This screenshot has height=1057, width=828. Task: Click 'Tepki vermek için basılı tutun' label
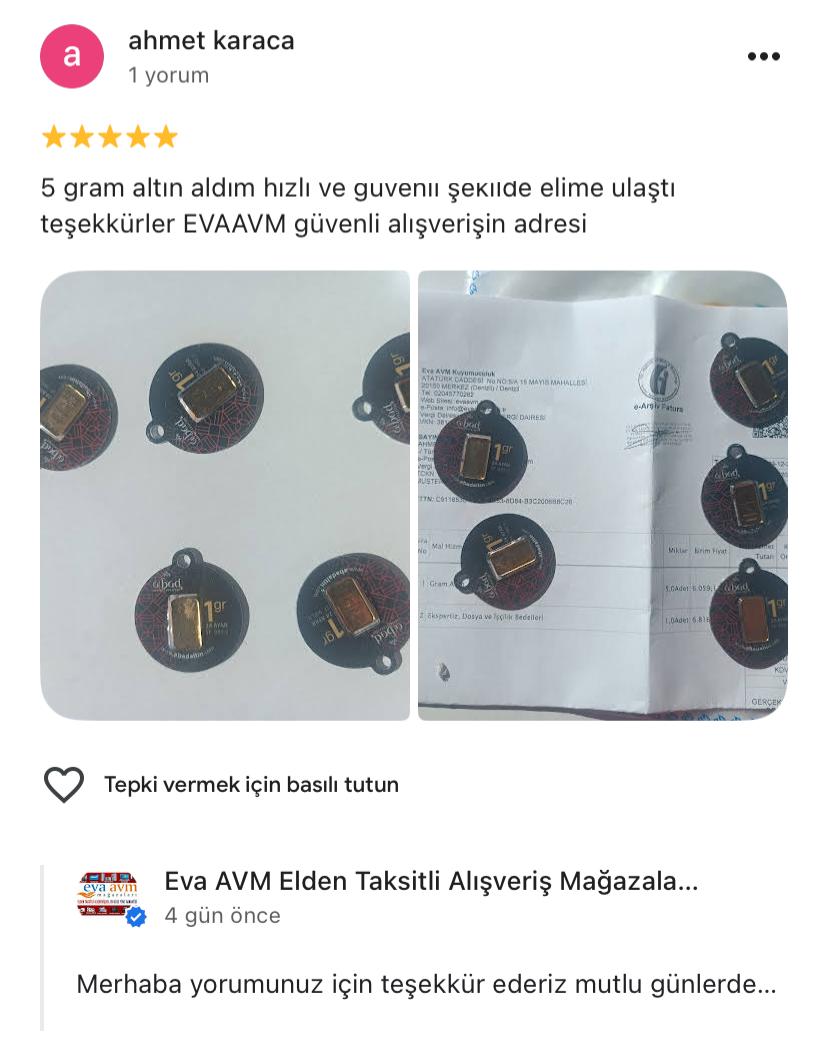pos(250,785)
